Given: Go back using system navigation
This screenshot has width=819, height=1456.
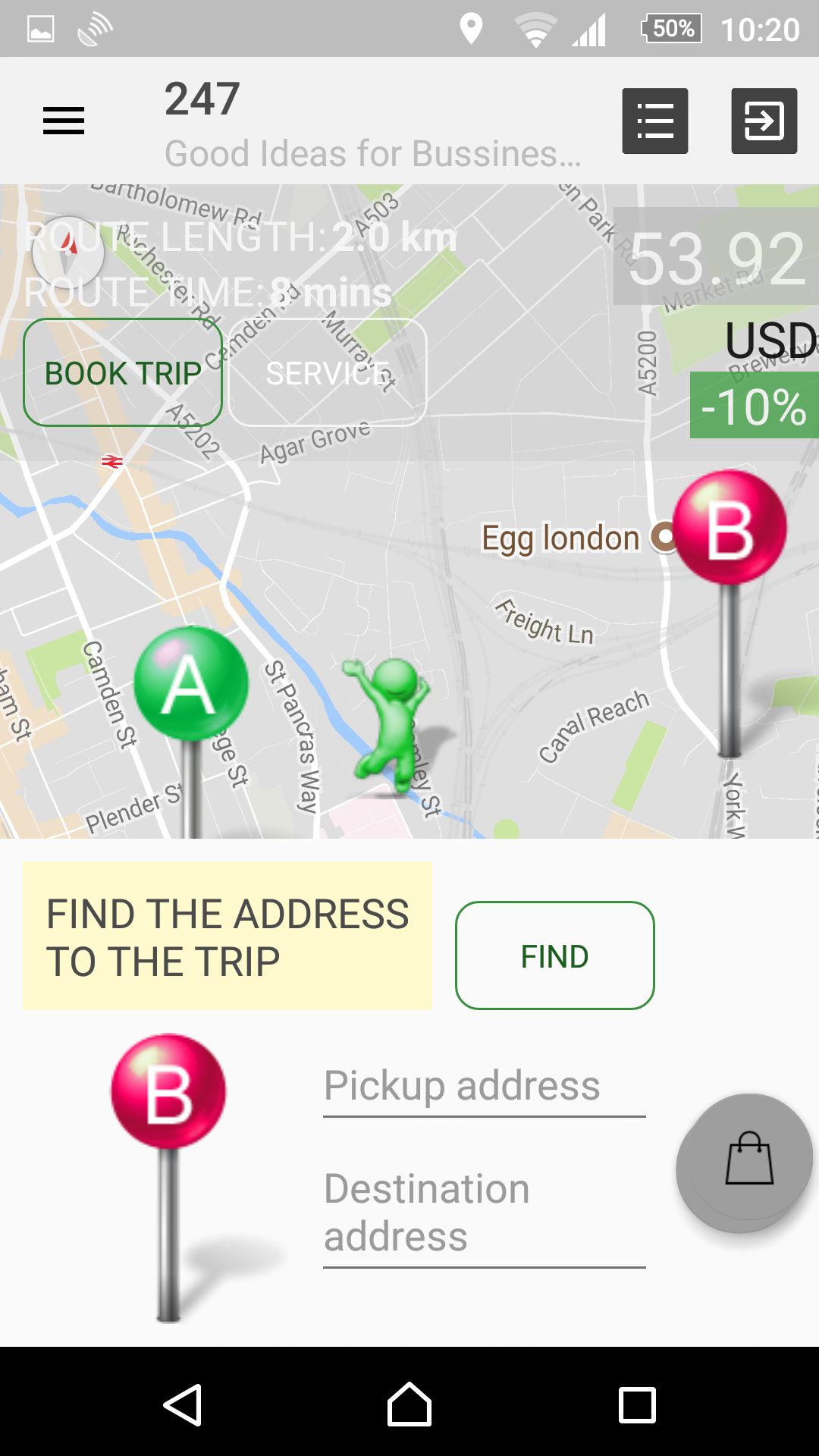Looking at the screenshot, I should (x=182, y=1404).
